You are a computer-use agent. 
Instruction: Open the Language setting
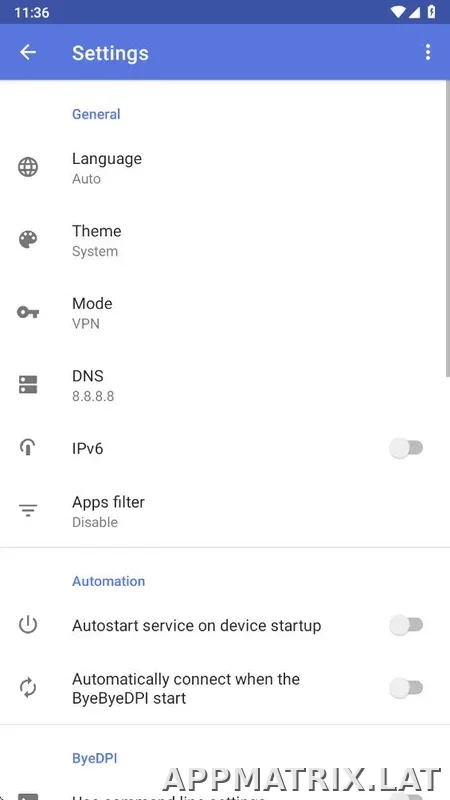223,167
